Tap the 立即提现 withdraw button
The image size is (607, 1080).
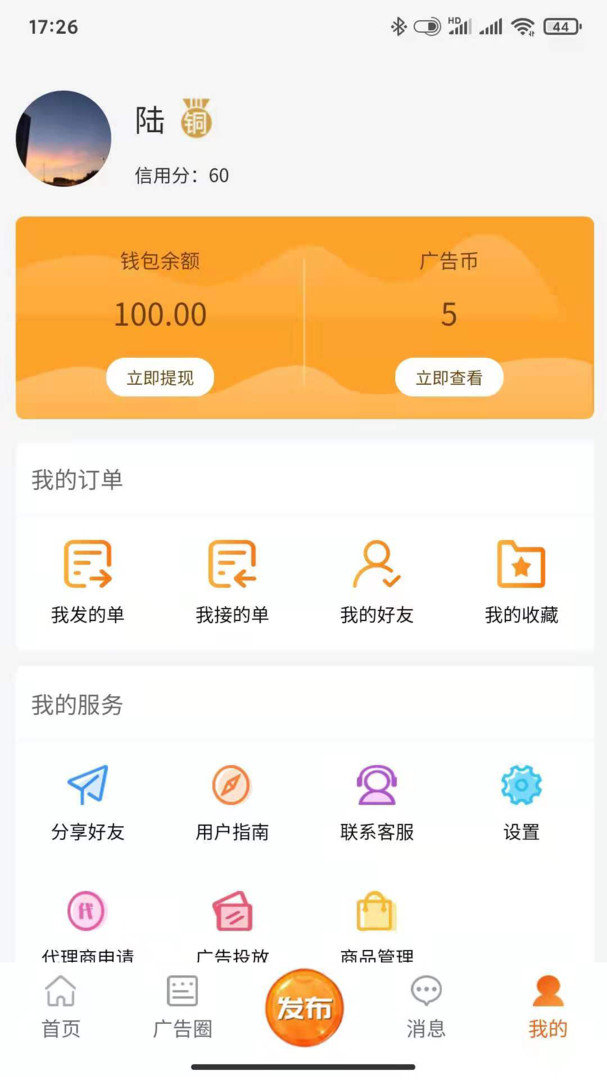click(x=160, y=378)
